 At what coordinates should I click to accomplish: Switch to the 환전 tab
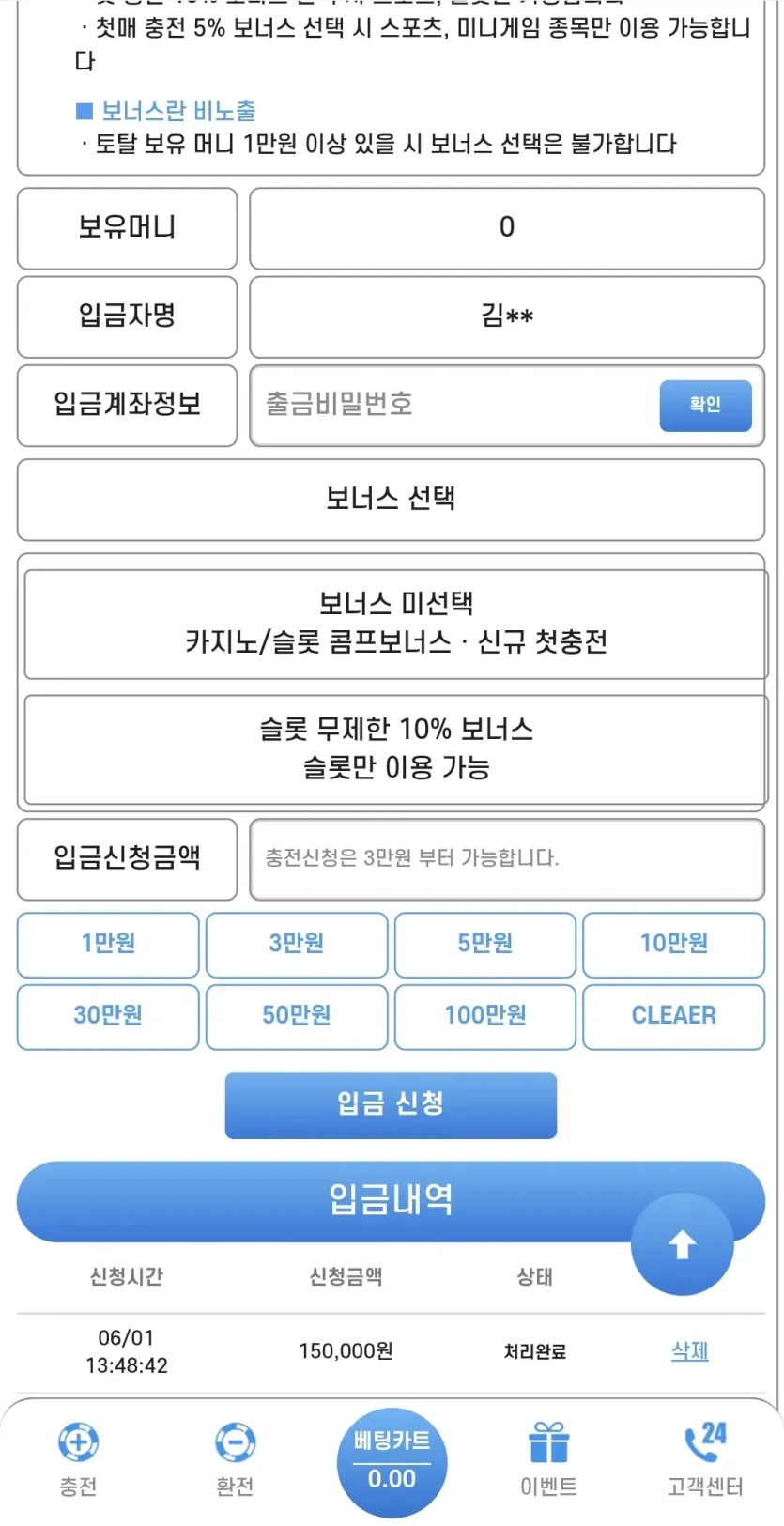(235, 1459)
